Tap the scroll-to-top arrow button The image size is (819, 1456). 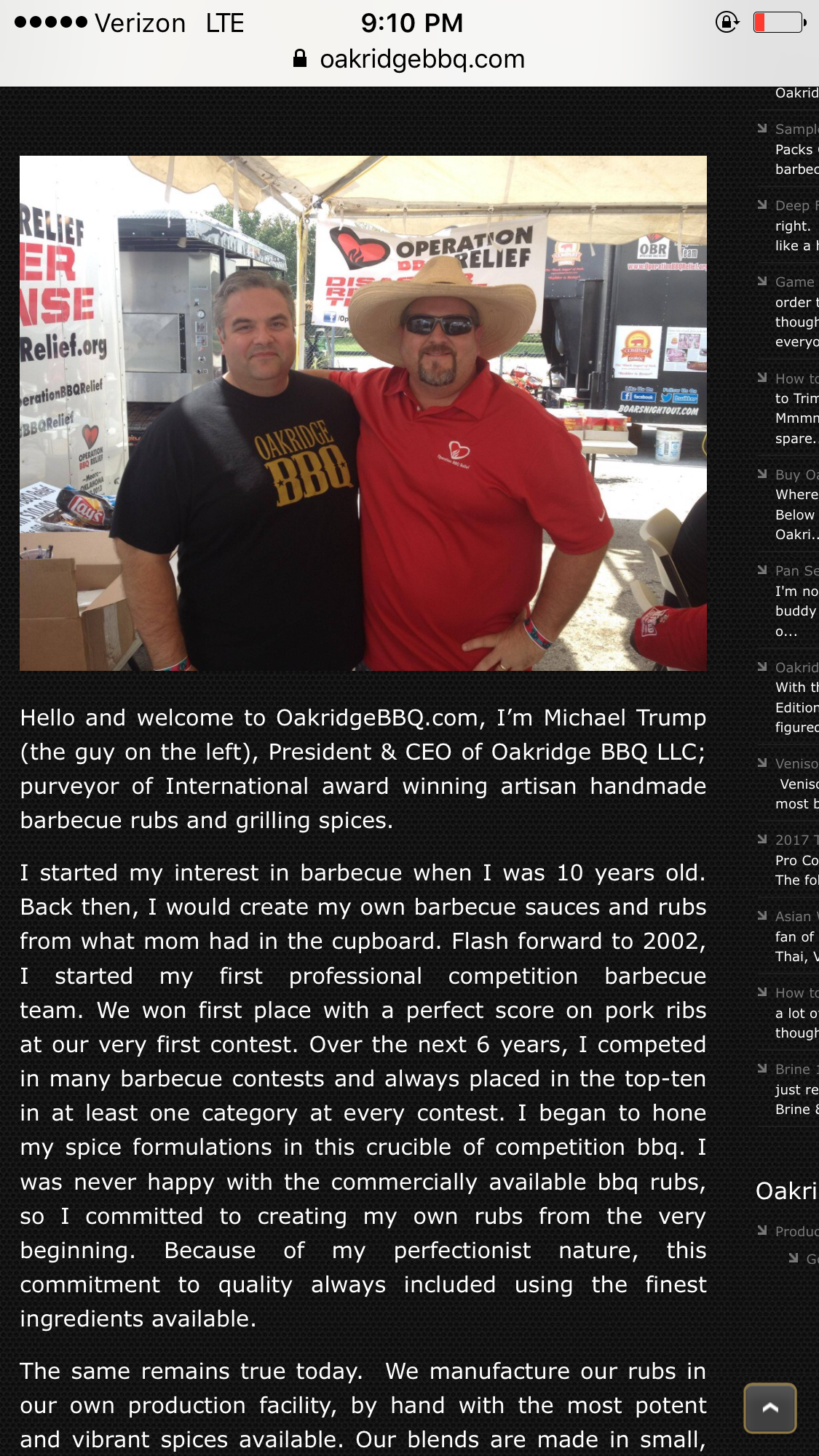[x=769, y=1408]
